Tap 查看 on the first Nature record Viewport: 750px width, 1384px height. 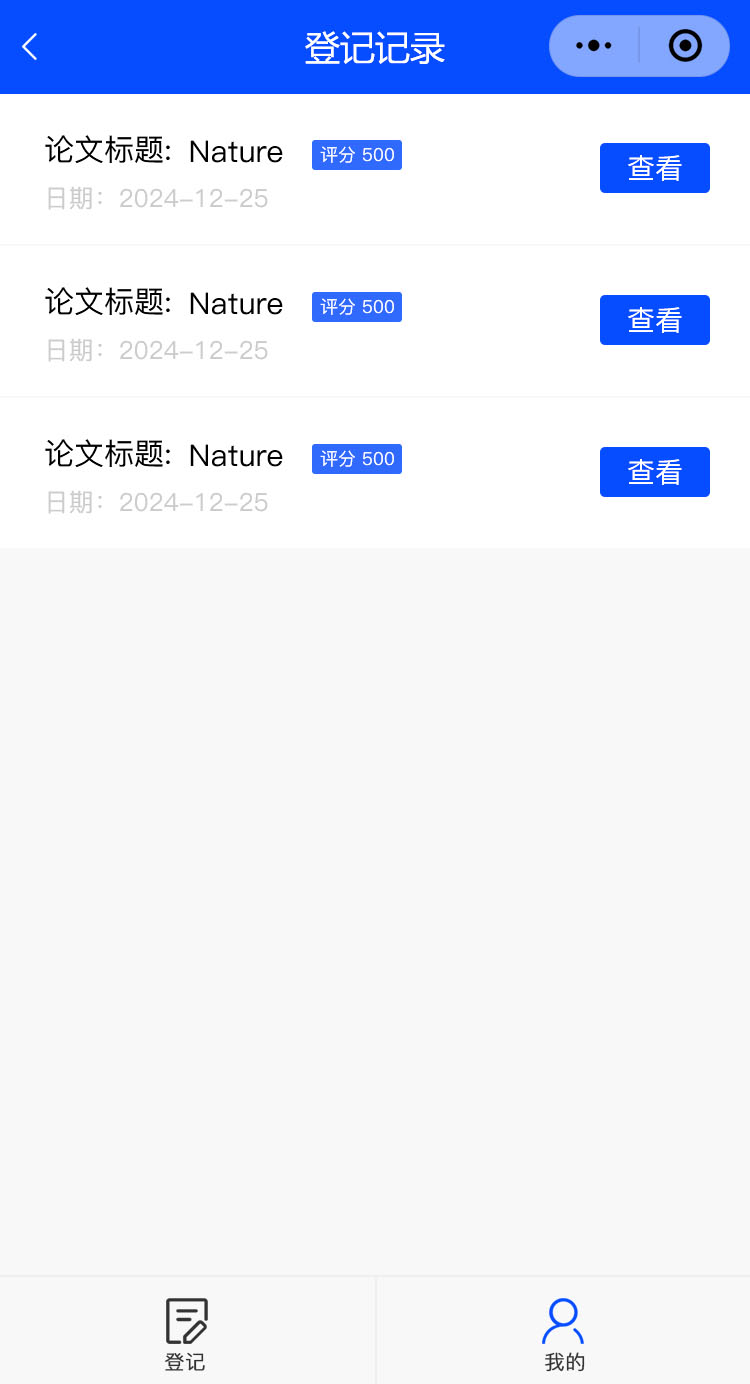(654, 168)
